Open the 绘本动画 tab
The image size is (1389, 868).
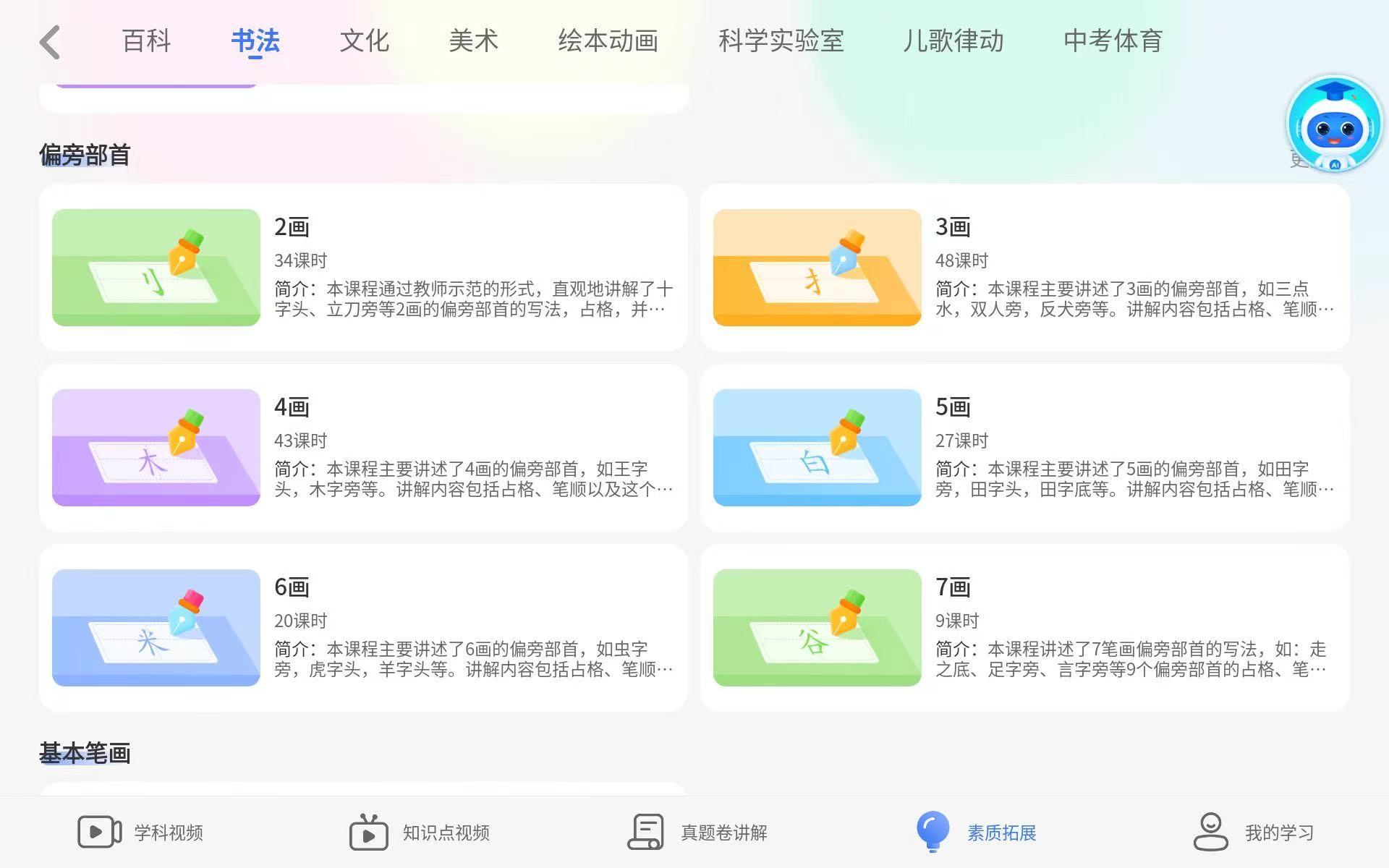click(608, 41)
